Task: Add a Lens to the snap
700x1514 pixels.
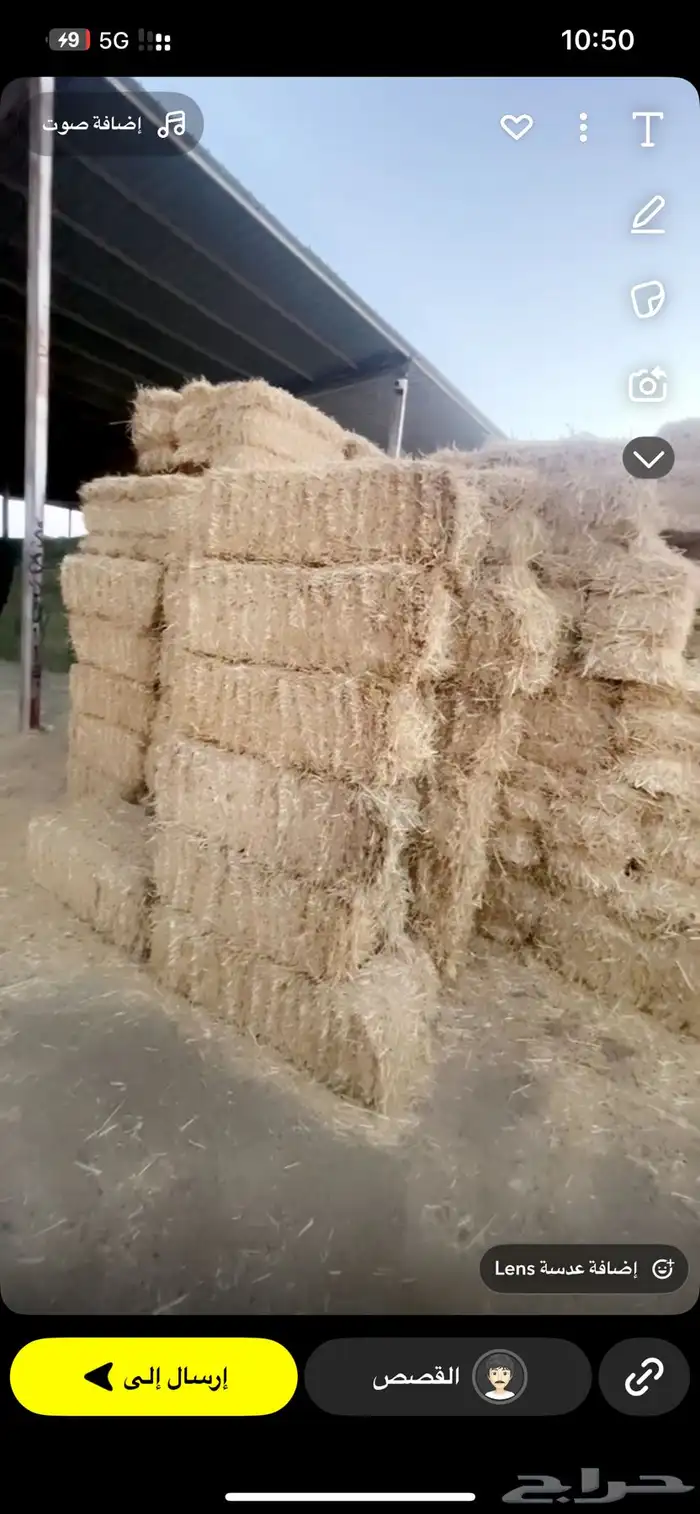Action: (x=583, y=1269)
